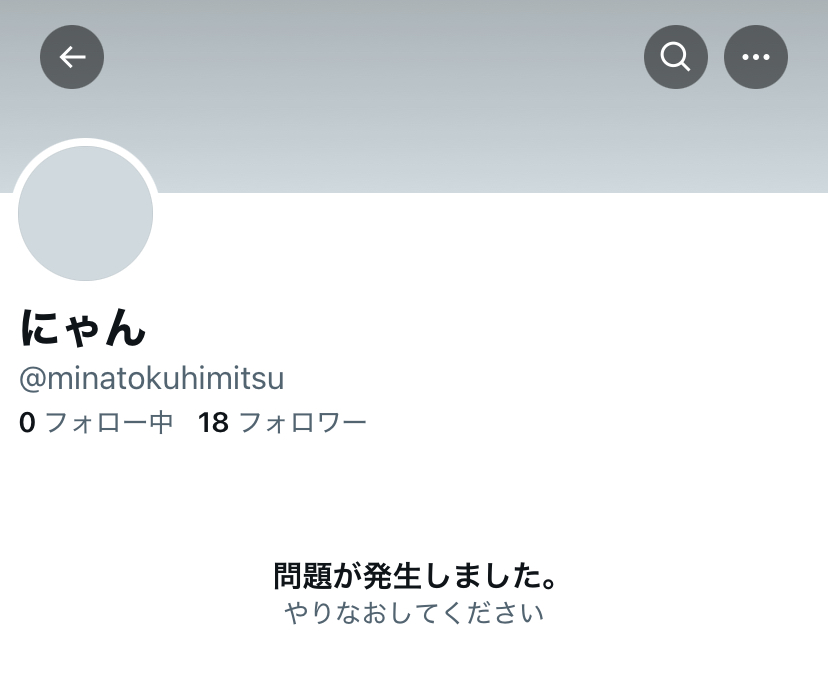
Task: Open the three-dot overflow menu
Action: (x=756, y=57)
